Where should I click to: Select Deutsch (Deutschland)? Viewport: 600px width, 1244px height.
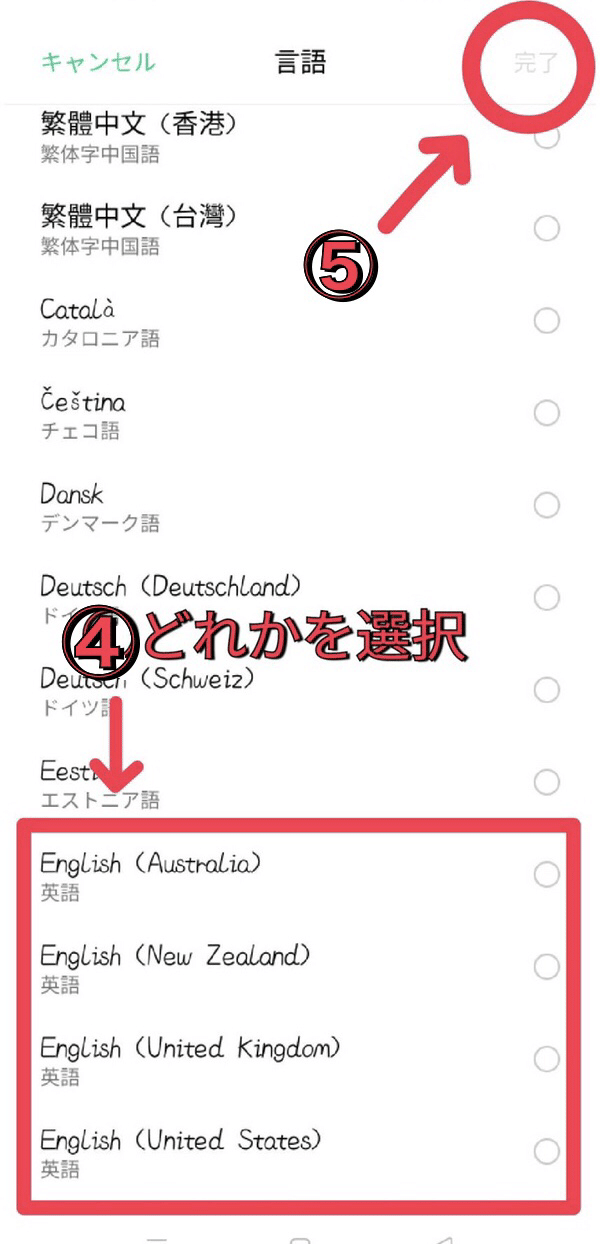click(x=300, y=597)
